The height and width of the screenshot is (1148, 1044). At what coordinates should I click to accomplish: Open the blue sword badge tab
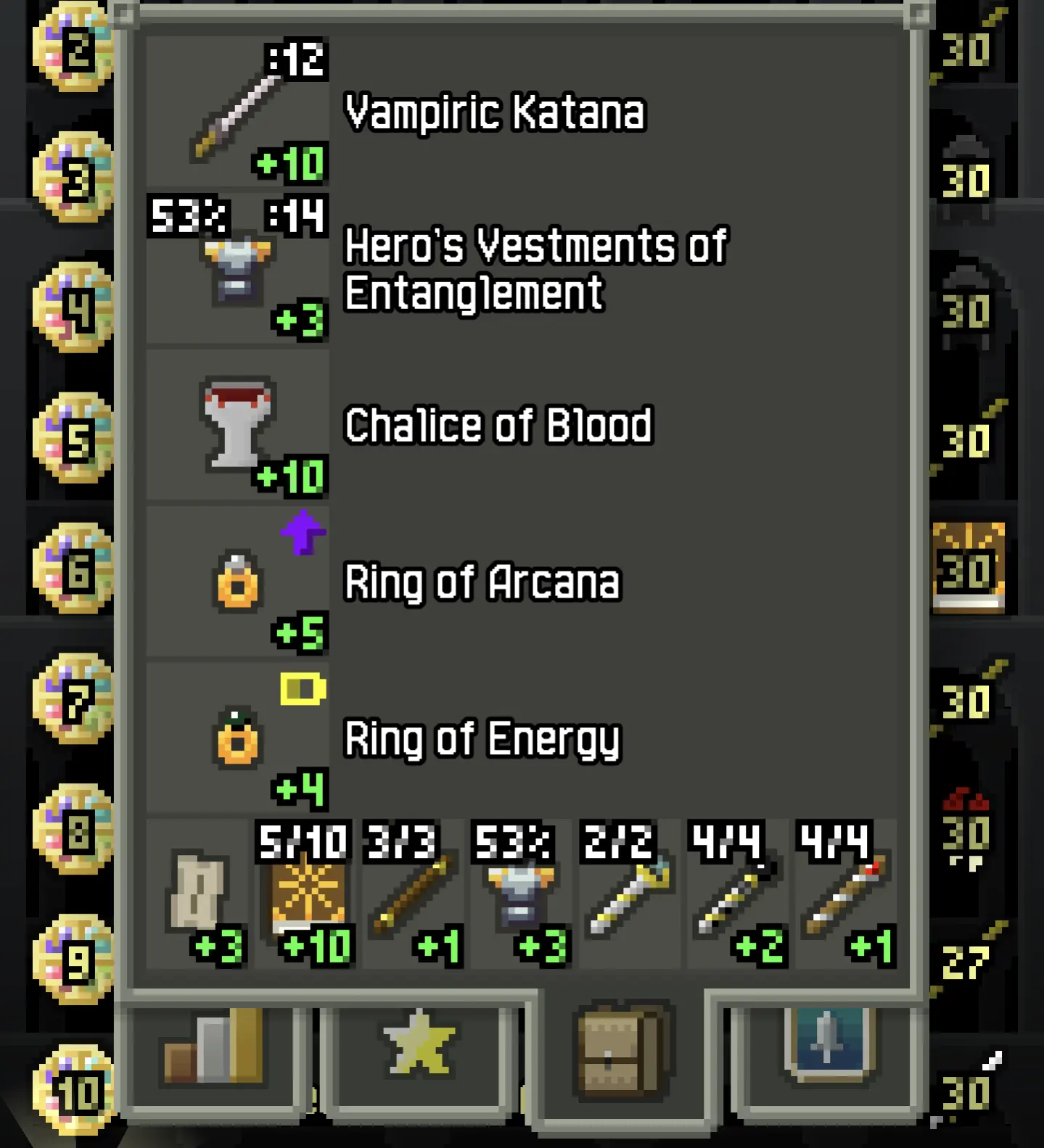point(829,1044)
